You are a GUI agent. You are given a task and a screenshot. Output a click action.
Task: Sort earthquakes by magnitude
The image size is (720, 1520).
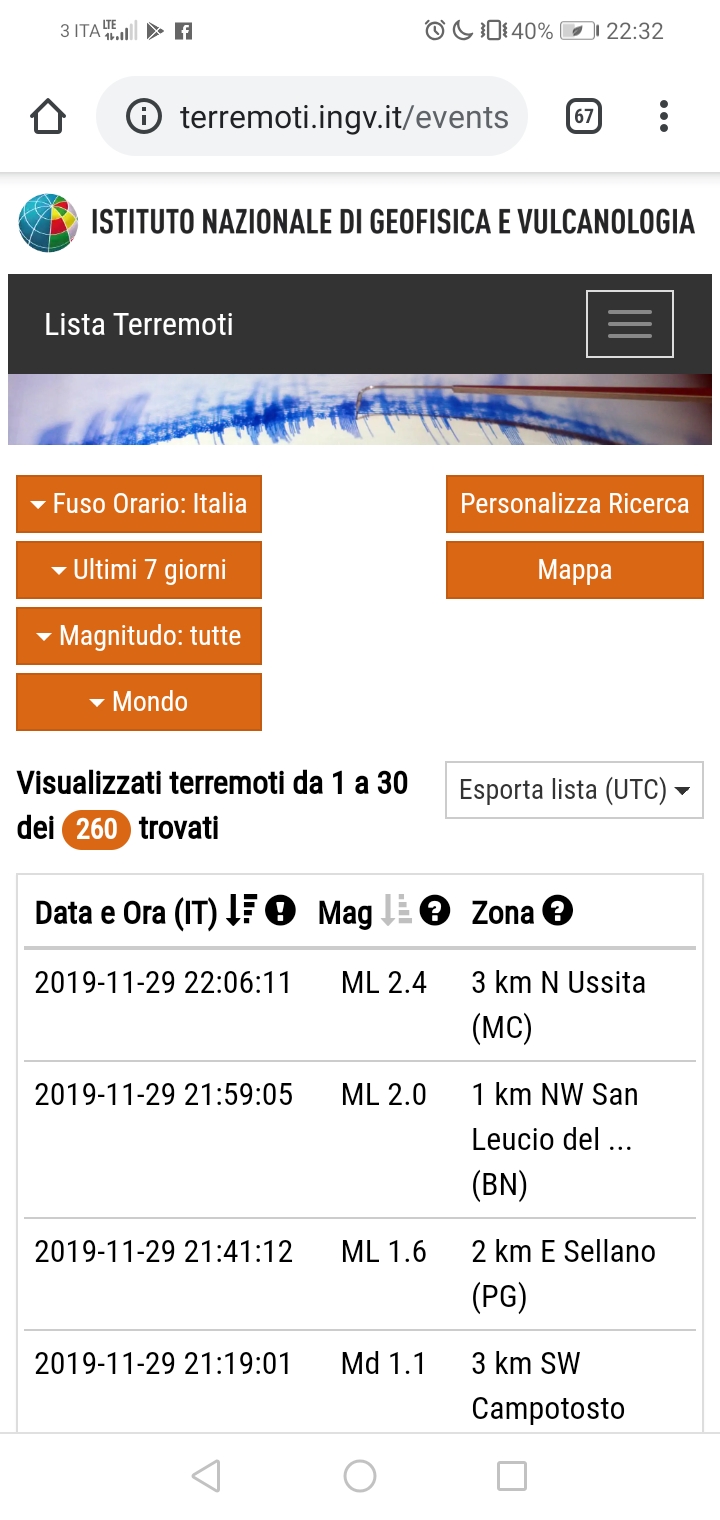coord(397,911)
